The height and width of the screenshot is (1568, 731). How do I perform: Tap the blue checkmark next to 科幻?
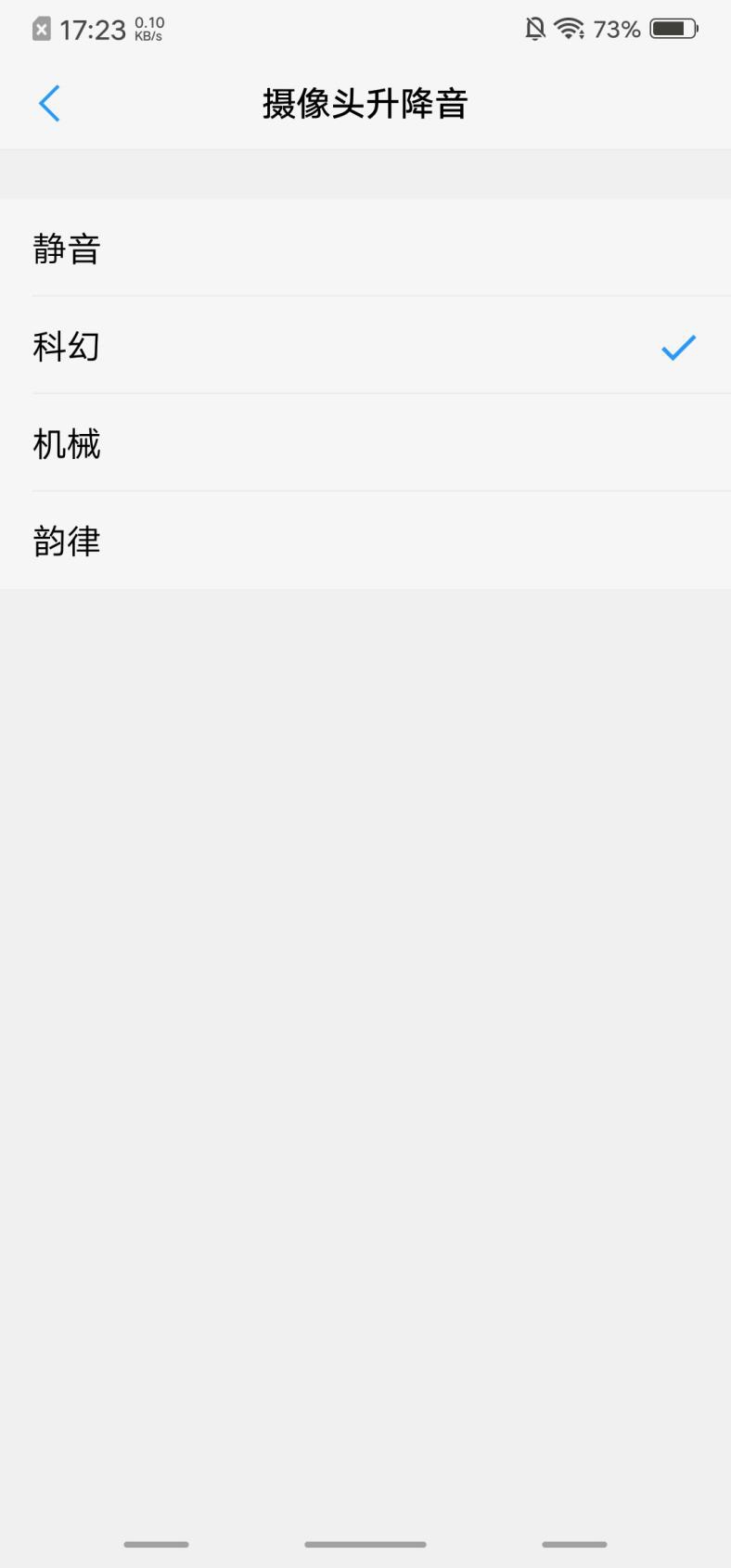pyautogui.click(x=677, y=348)
